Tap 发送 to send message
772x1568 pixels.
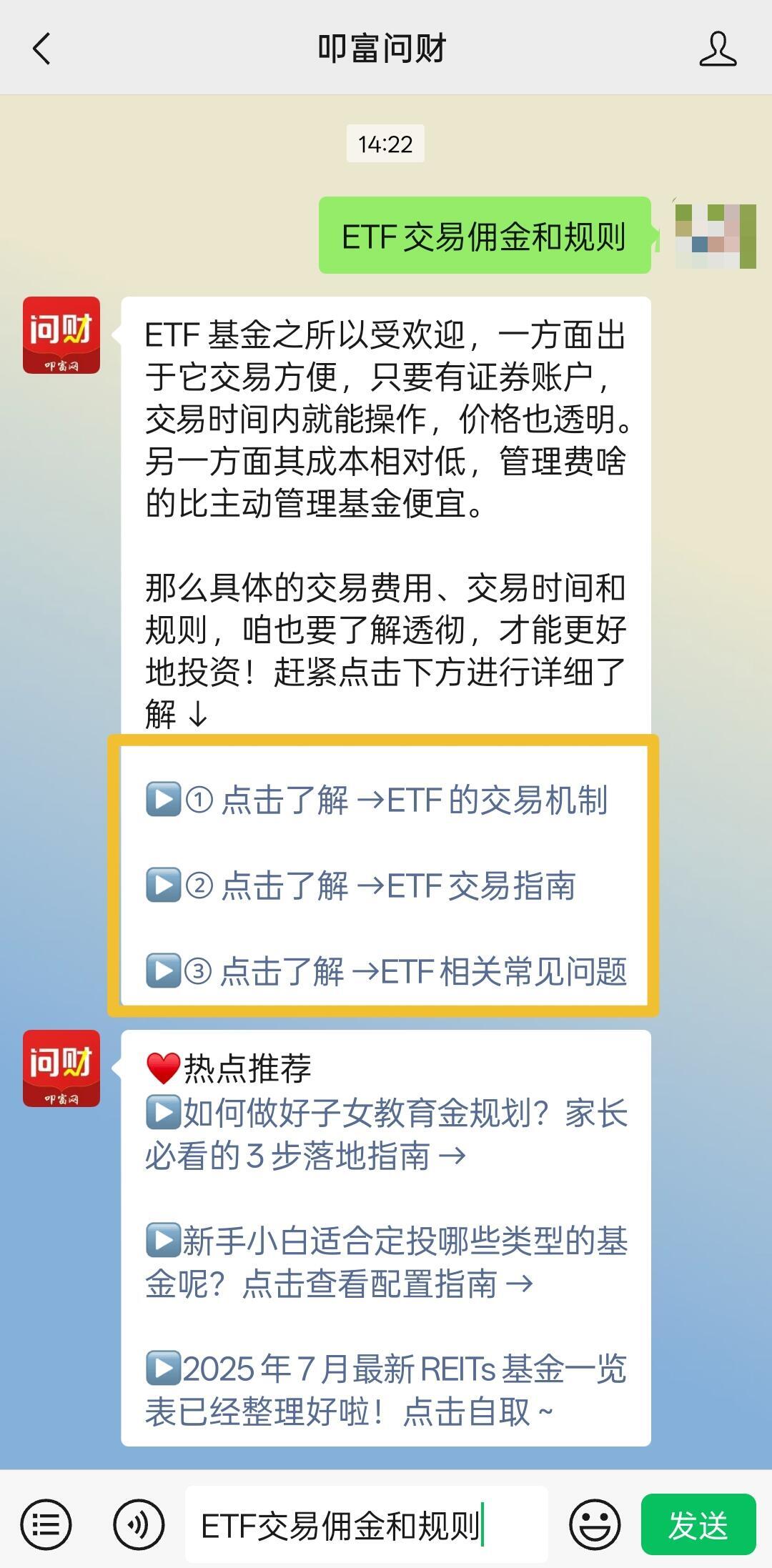(x=698, y=1524)
